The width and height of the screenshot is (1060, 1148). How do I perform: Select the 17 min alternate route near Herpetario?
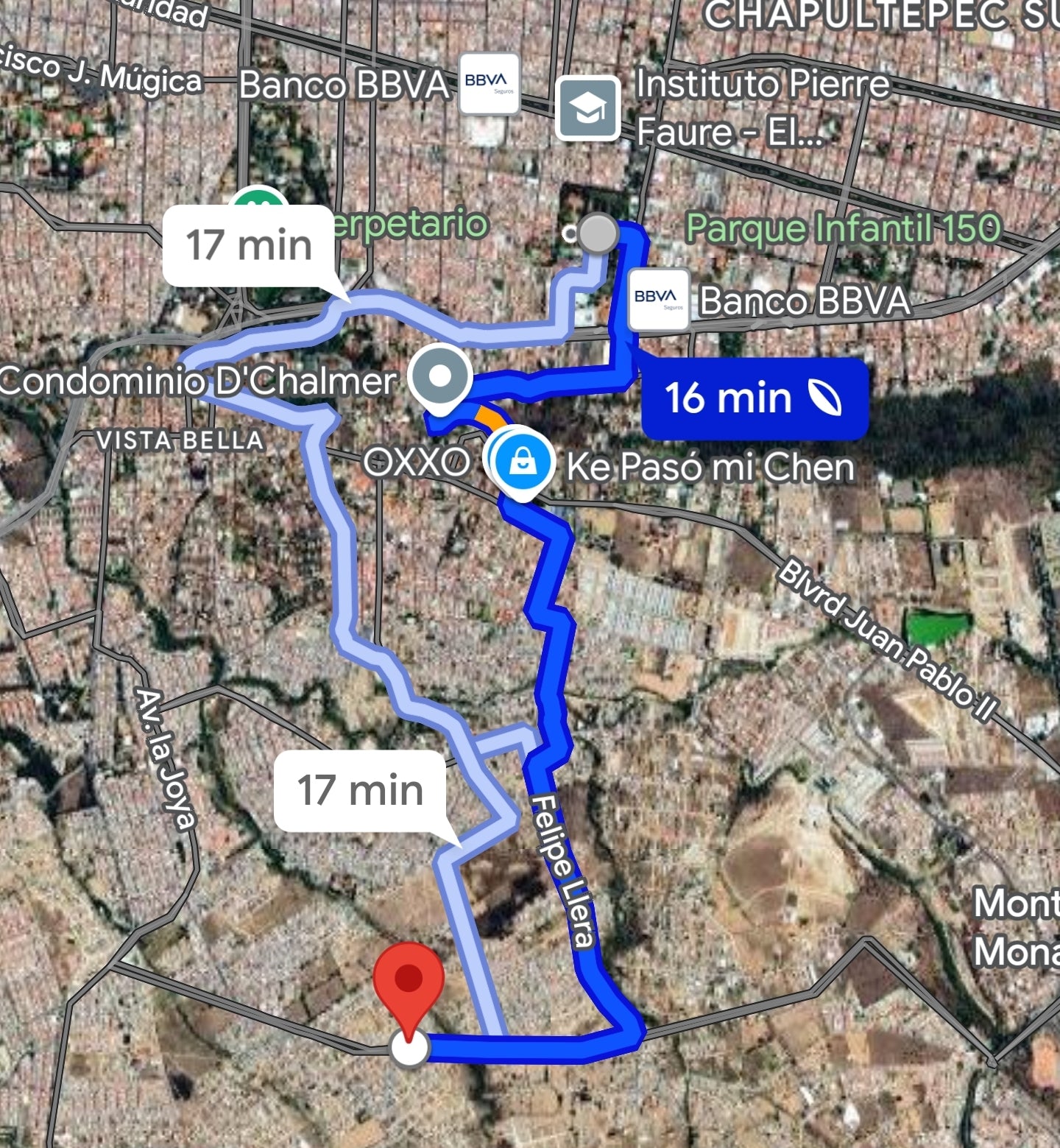[x=249, y=245]
